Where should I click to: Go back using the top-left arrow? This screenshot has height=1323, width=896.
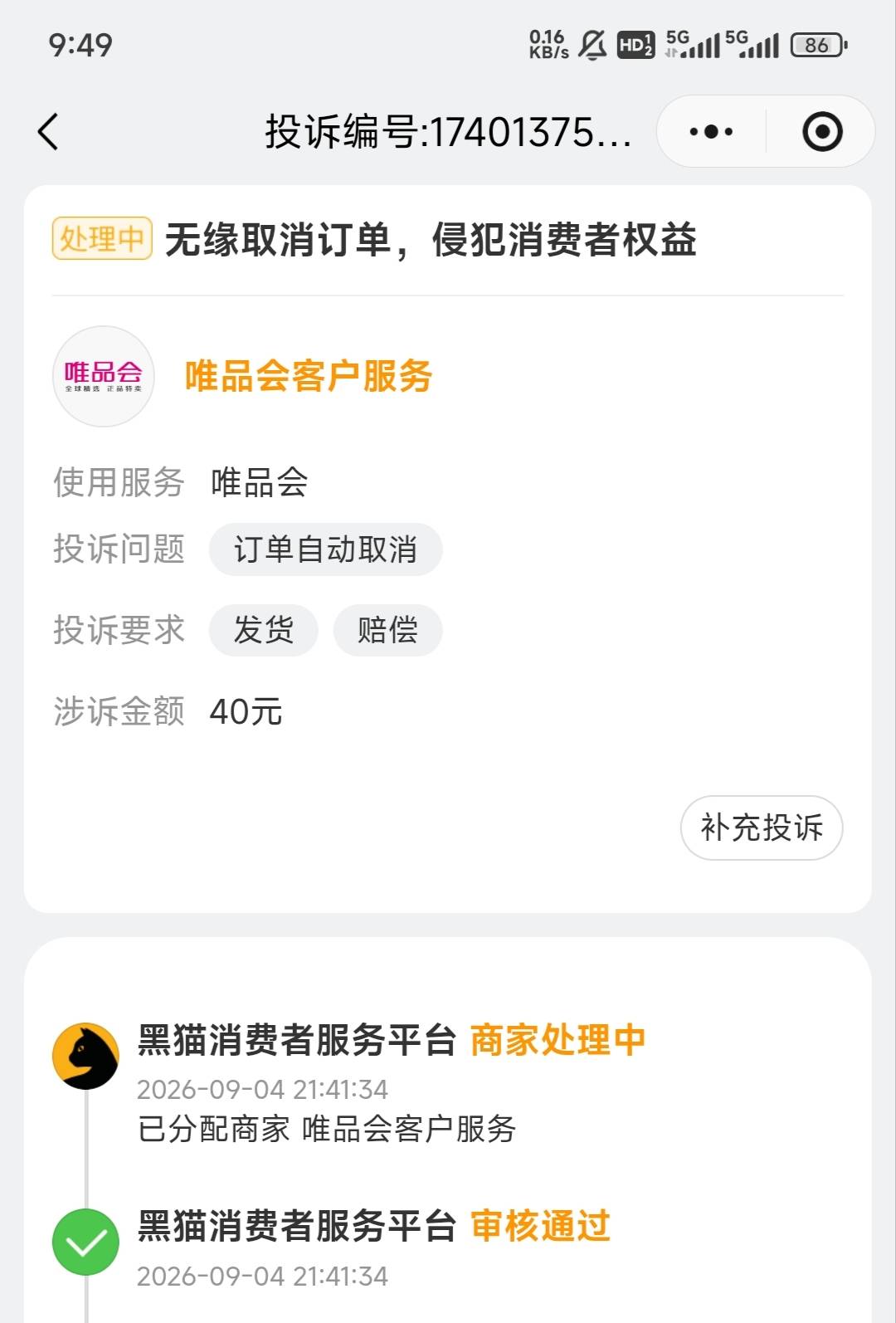click(x=48, y=132)
